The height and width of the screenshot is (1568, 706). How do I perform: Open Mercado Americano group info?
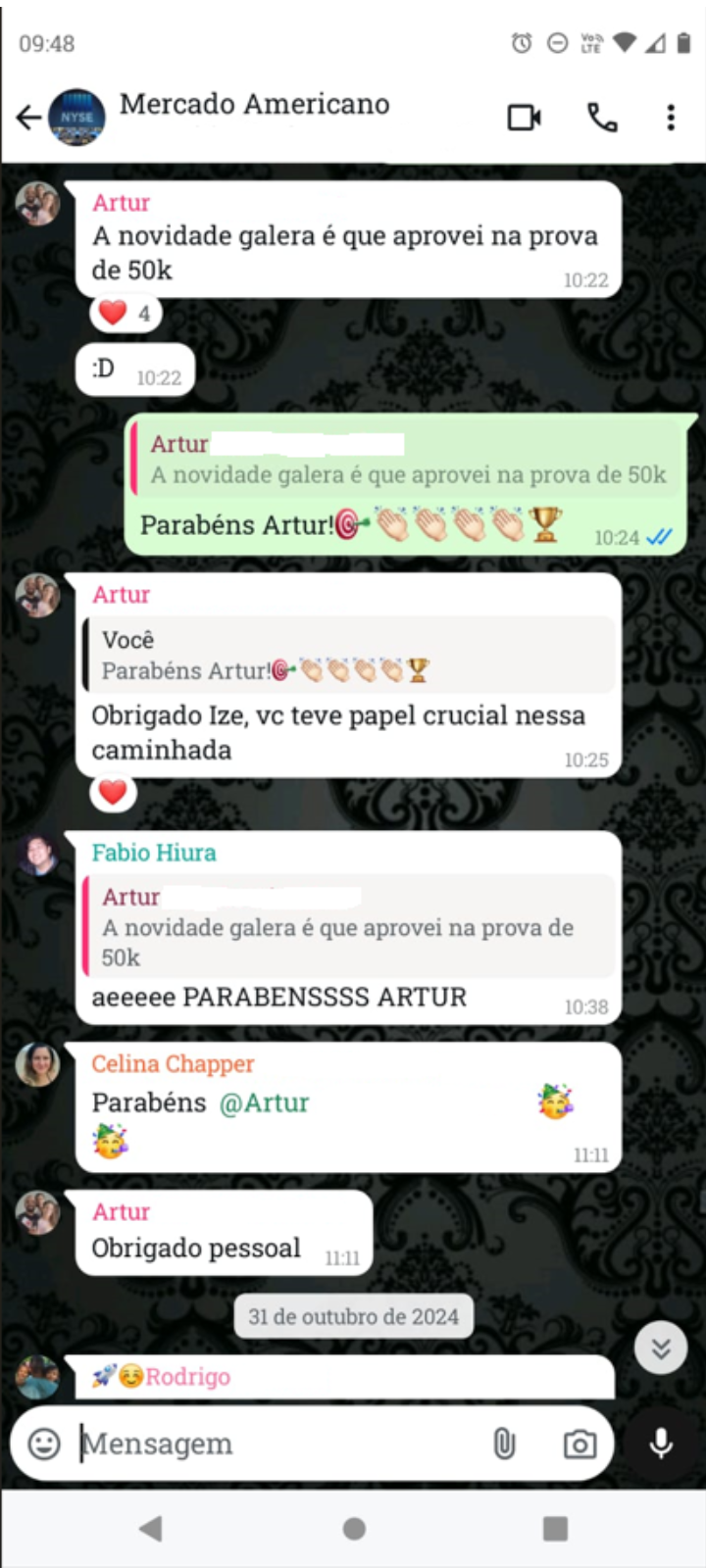(254, 105)
